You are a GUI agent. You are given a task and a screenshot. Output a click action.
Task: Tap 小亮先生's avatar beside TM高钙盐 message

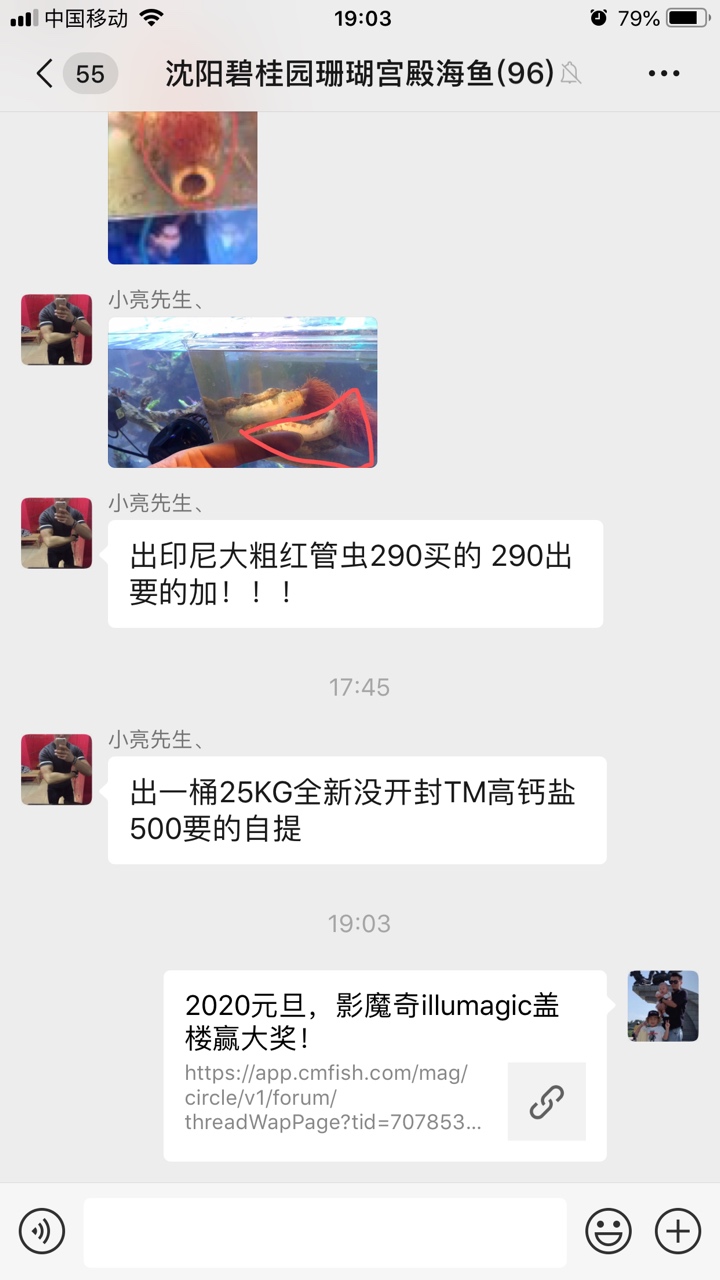tap(56, 770)
